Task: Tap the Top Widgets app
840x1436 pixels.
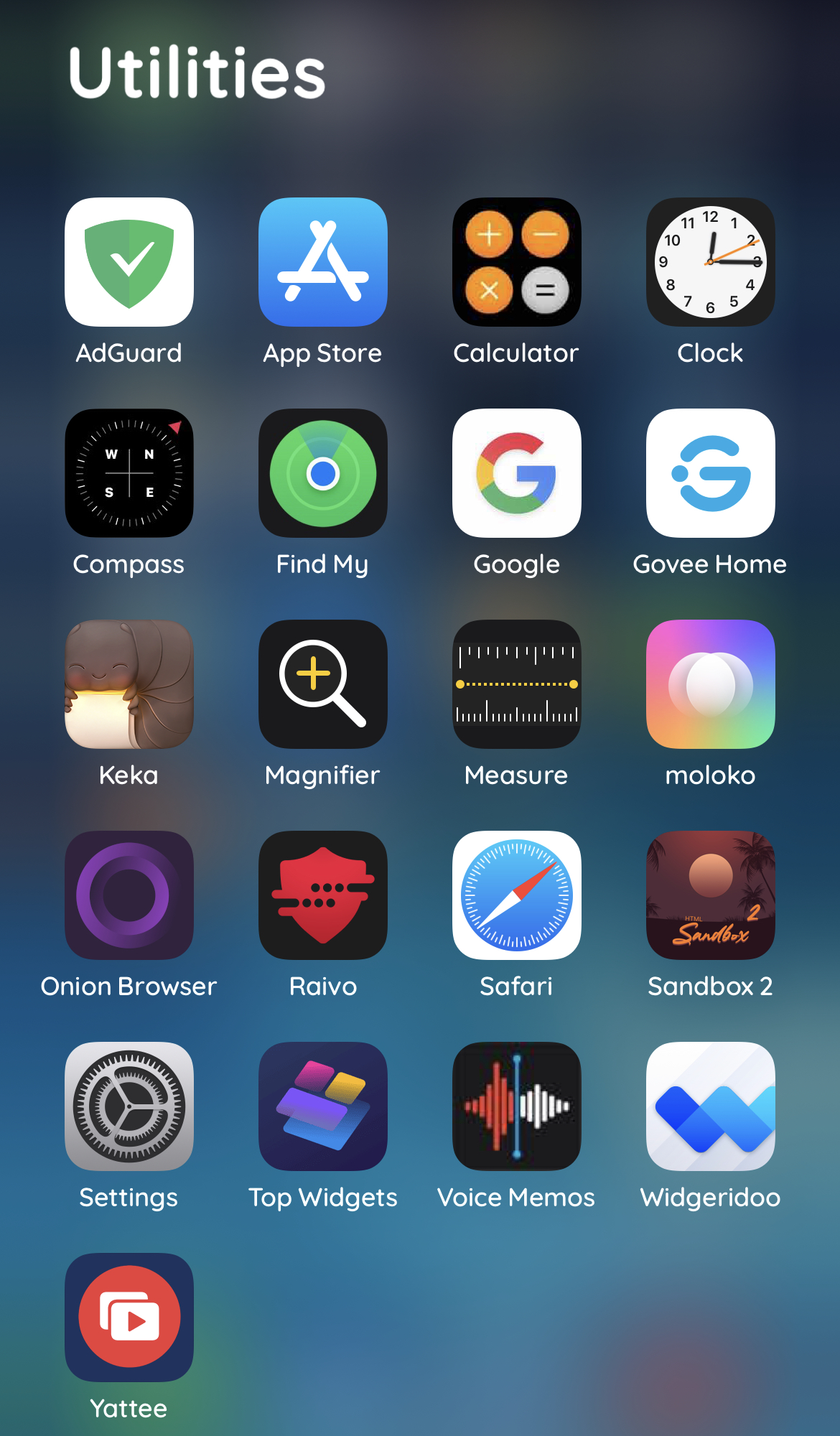Action: (x=323, y=1106)
